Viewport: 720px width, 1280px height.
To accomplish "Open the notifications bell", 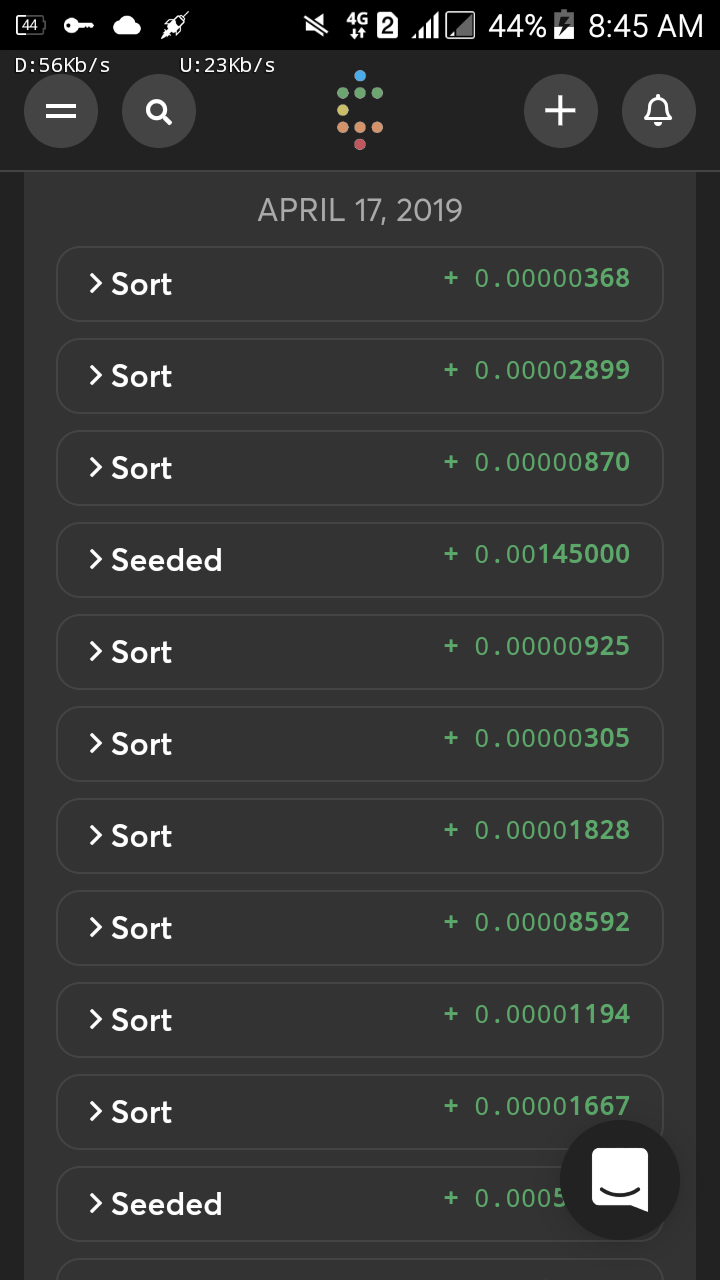I will coord(658,111).
